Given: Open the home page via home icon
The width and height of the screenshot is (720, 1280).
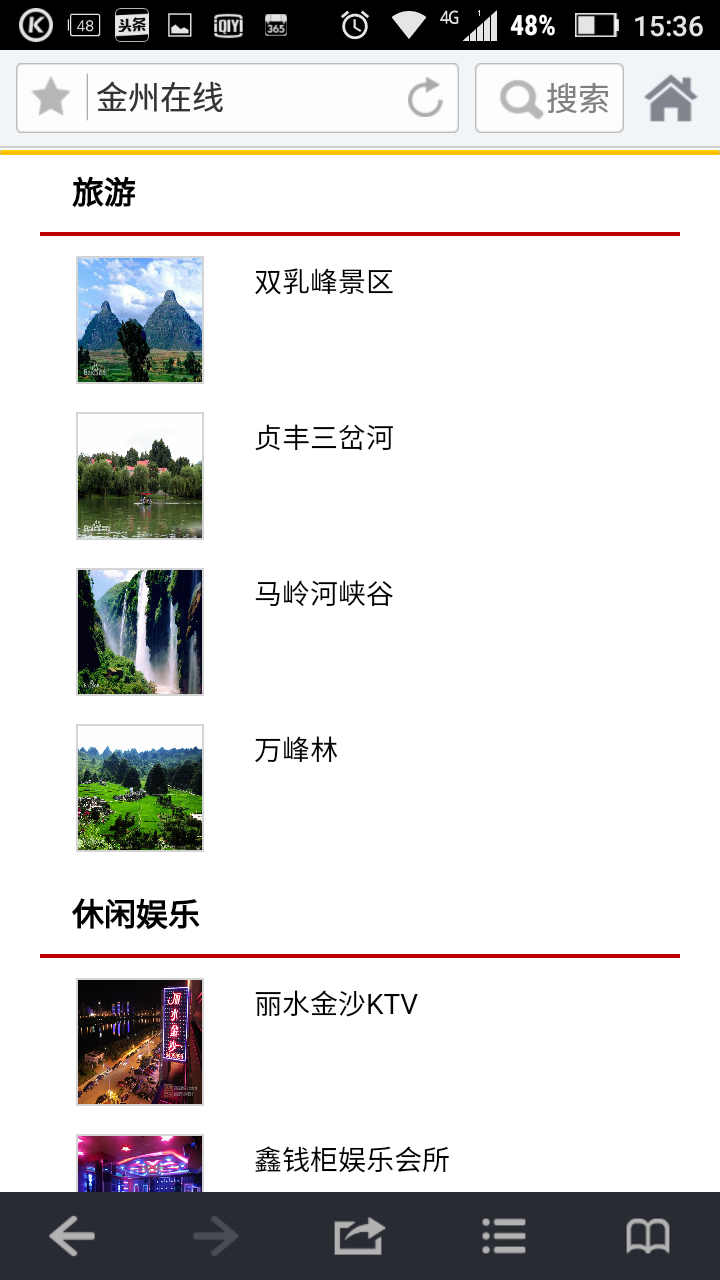Looking at the screenshot, I should point(669,97).
